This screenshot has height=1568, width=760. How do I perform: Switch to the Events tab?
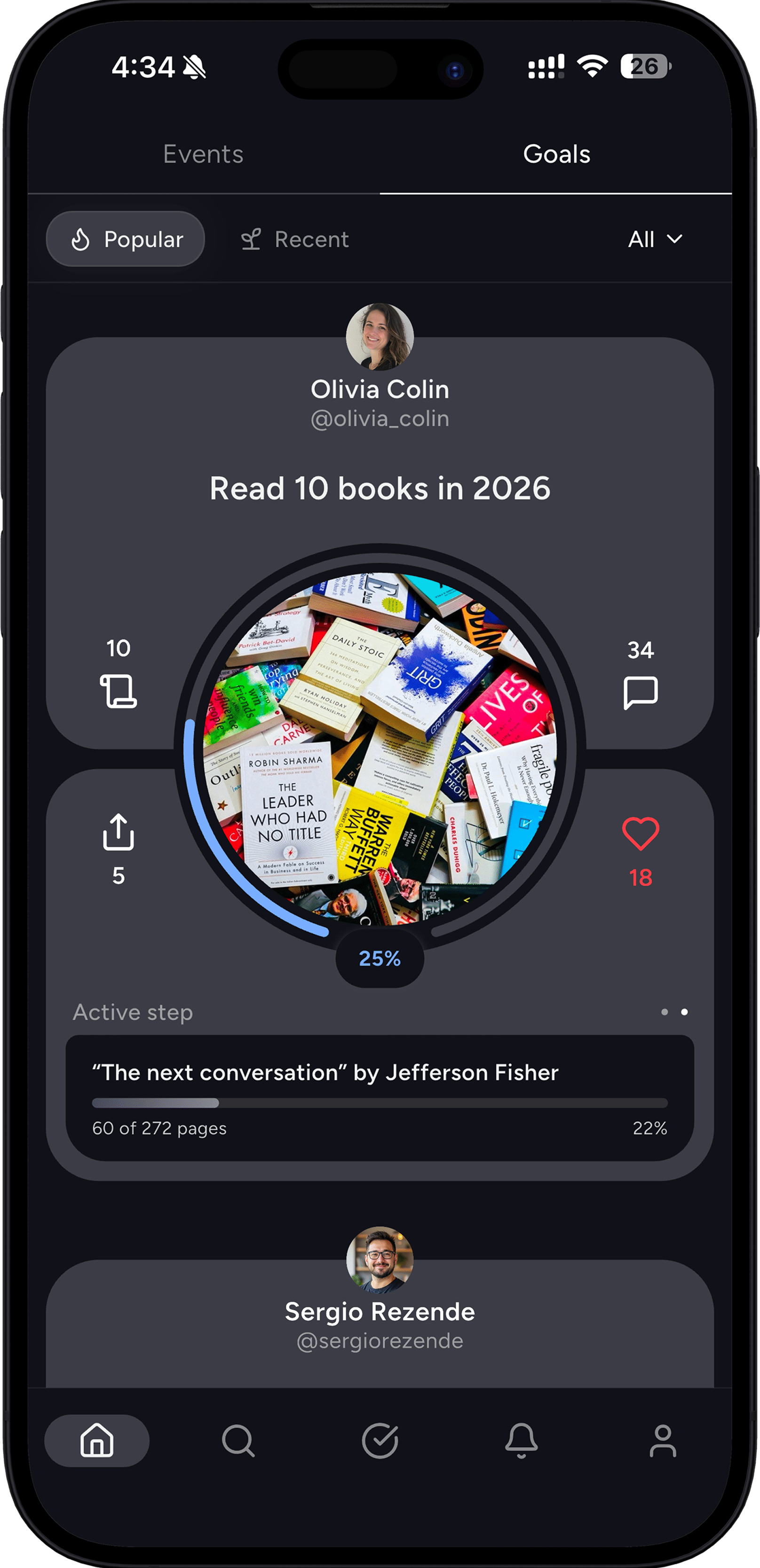pos(203,154)
